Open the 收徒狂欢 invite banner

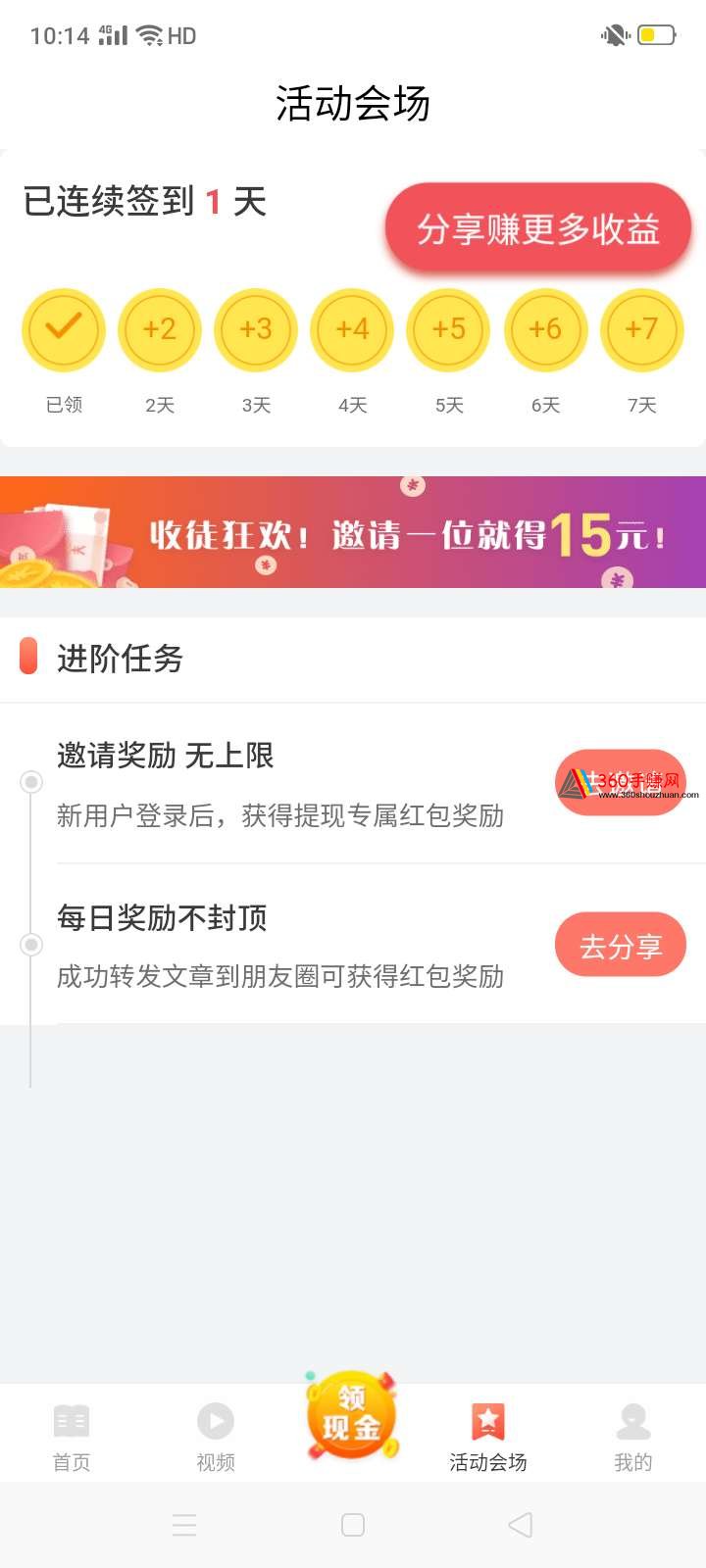coord(353,532)
